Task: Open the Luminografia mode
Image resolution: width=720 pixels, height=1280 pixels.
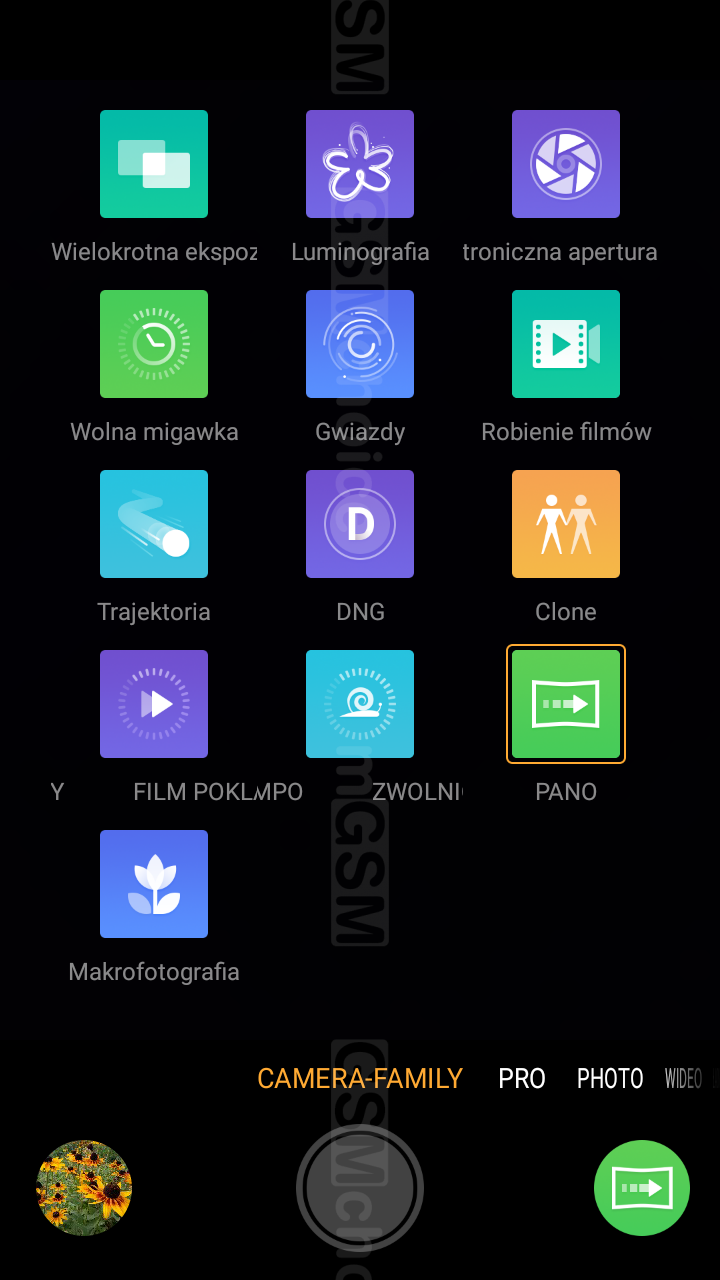Action: coord(360,164)
